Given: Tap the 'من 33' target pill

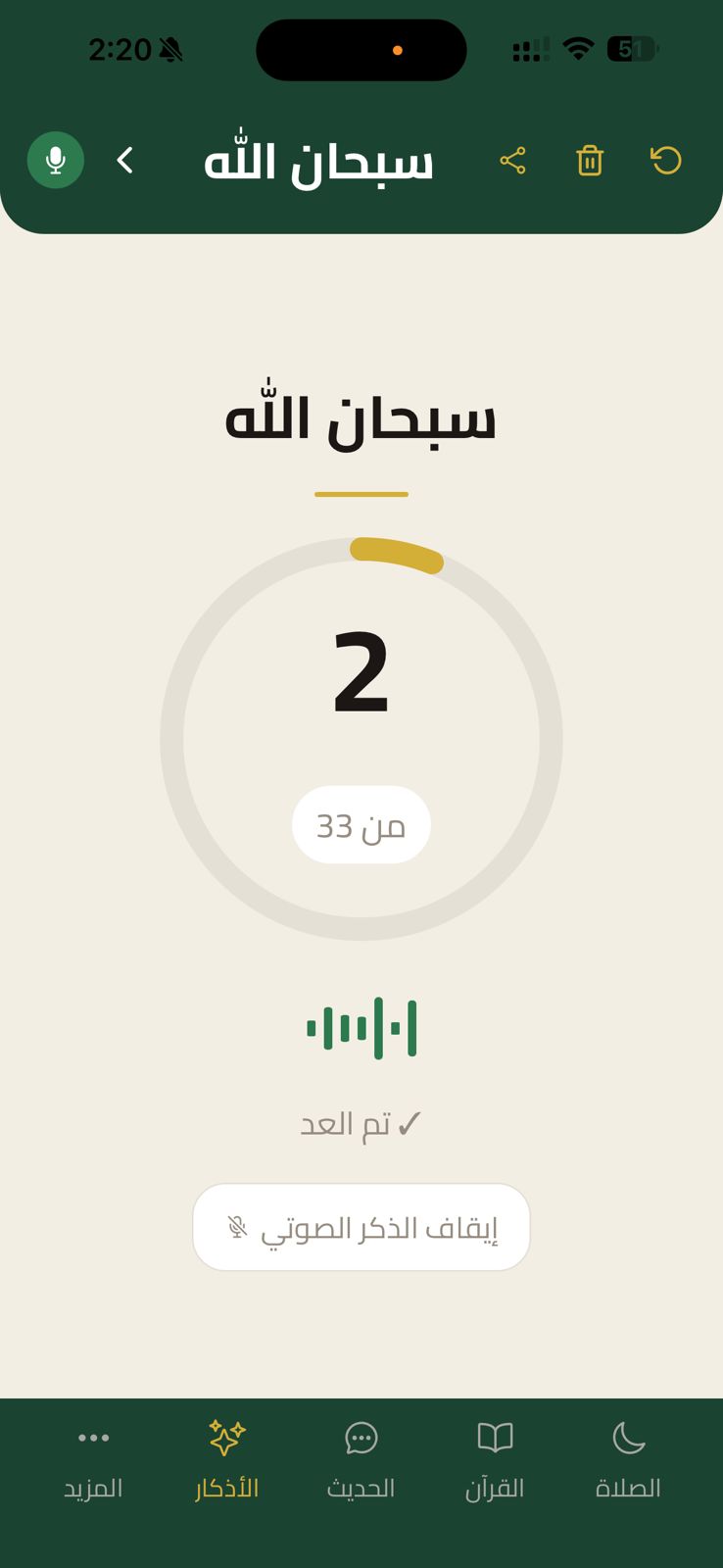Looking at the screenshot, I should (x=361, y=825).
